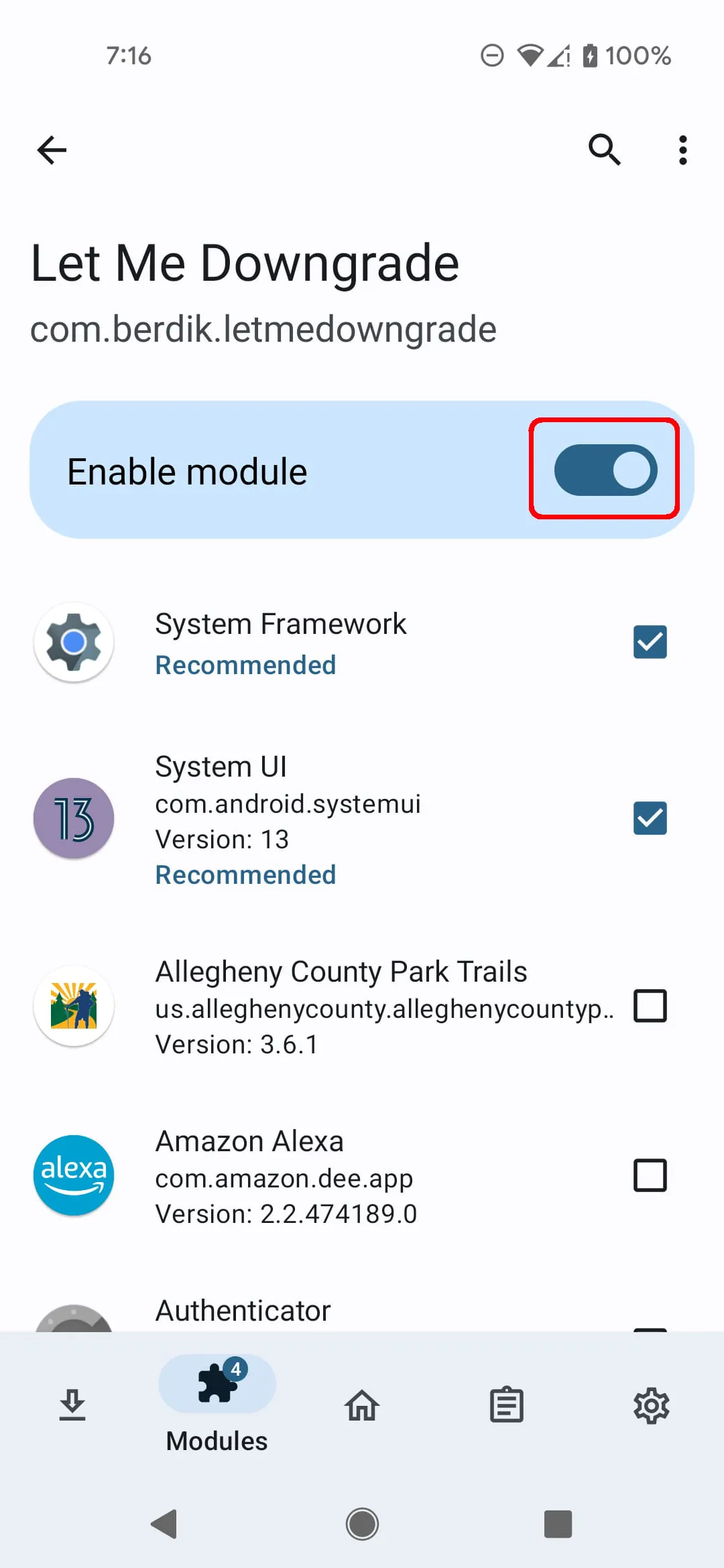The height and width of the screenshot is (1568, 724).
Task: Open the logs clipboard tab
Action: click(x=507, y=1404)
